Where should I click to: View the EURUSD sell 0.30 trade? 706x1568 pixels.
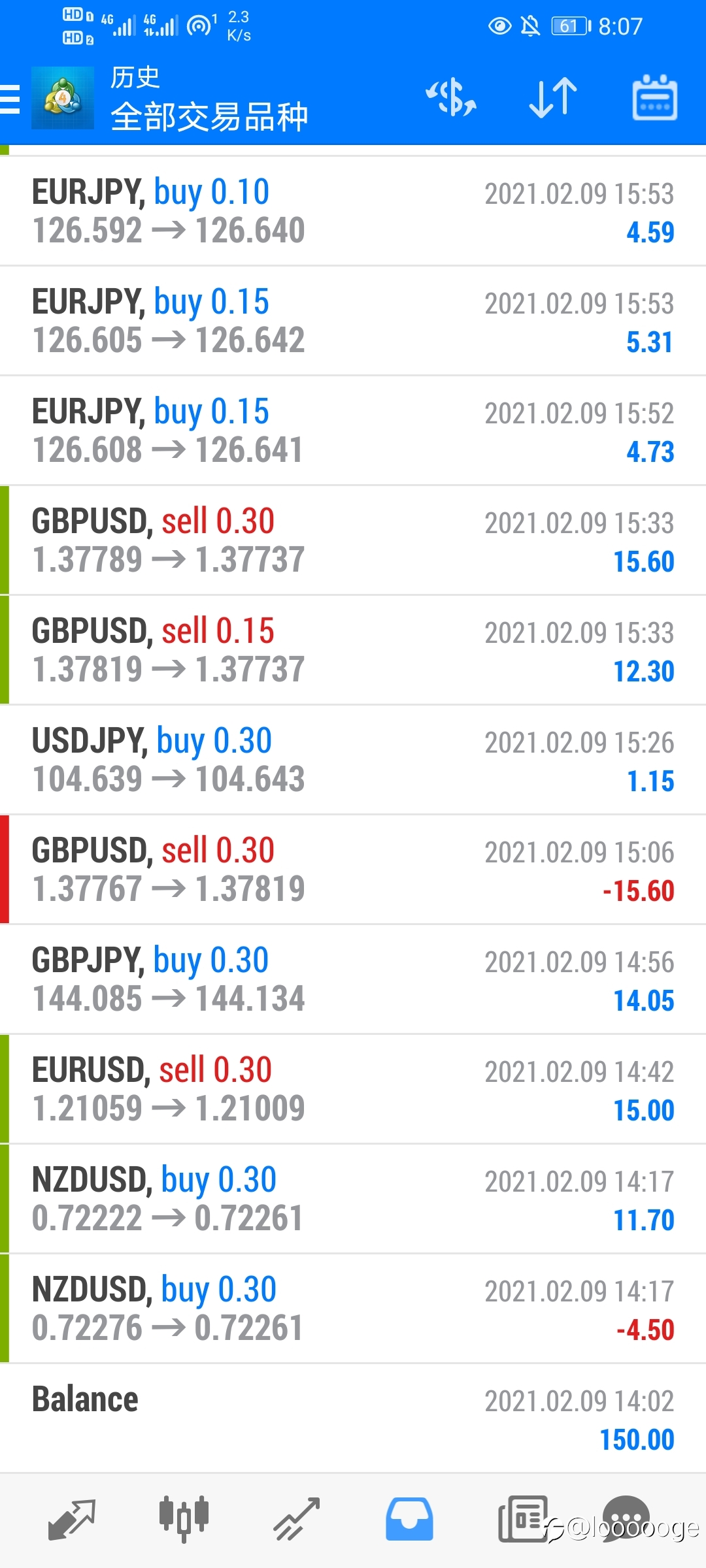click(x=353, y=1089)
